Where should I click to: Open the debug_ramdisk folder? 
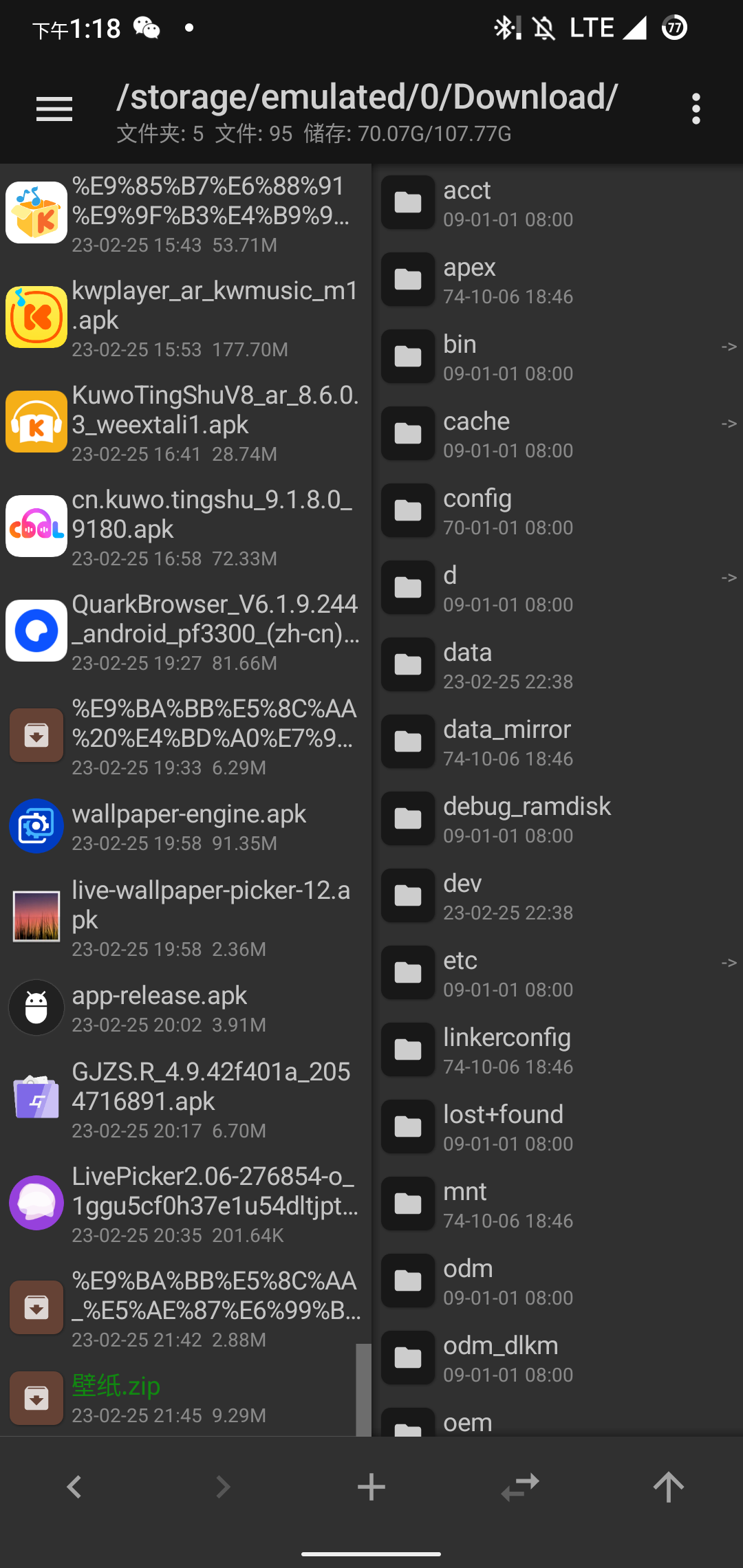pyautogui.click(x=557, y=819)
